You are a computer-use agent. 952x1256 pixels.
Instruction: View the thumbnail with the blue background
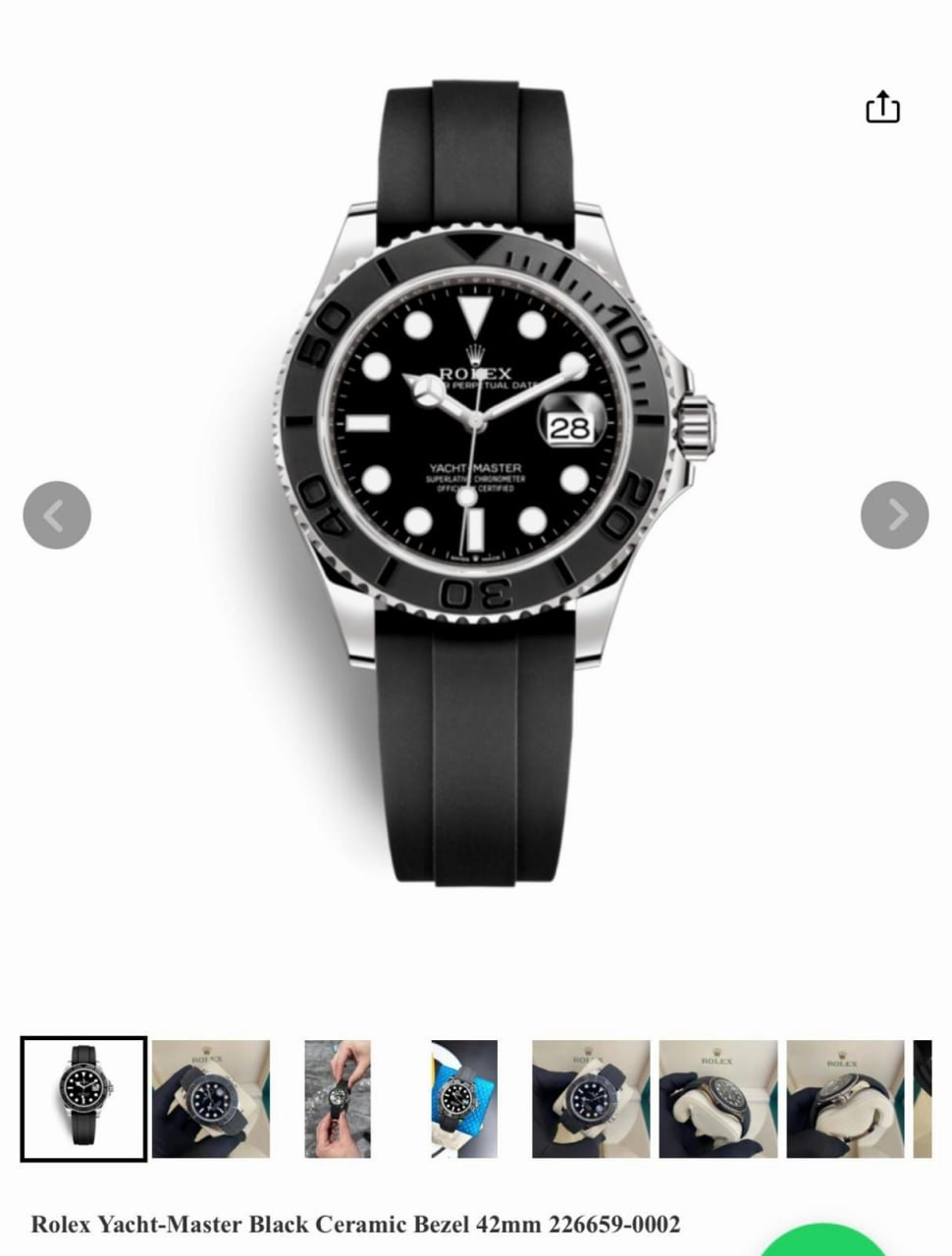[464, 1099]
